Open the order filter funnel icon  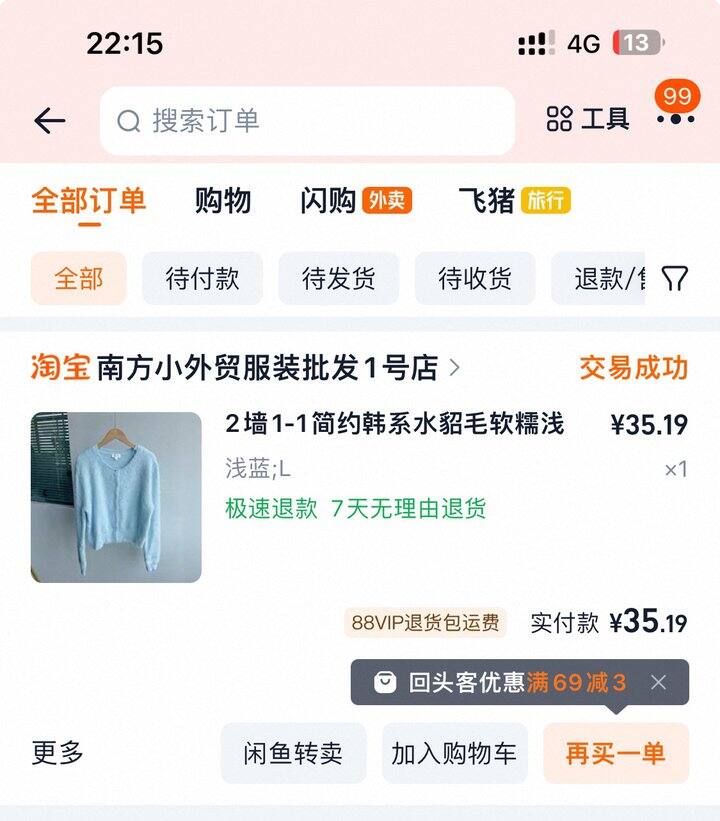(676, 278)
